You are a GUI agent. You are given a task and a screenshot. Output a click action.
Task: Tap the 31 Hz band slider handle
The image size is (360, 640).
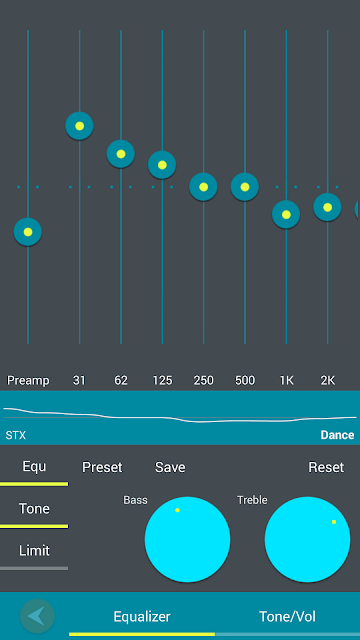[x=80, y=126]
